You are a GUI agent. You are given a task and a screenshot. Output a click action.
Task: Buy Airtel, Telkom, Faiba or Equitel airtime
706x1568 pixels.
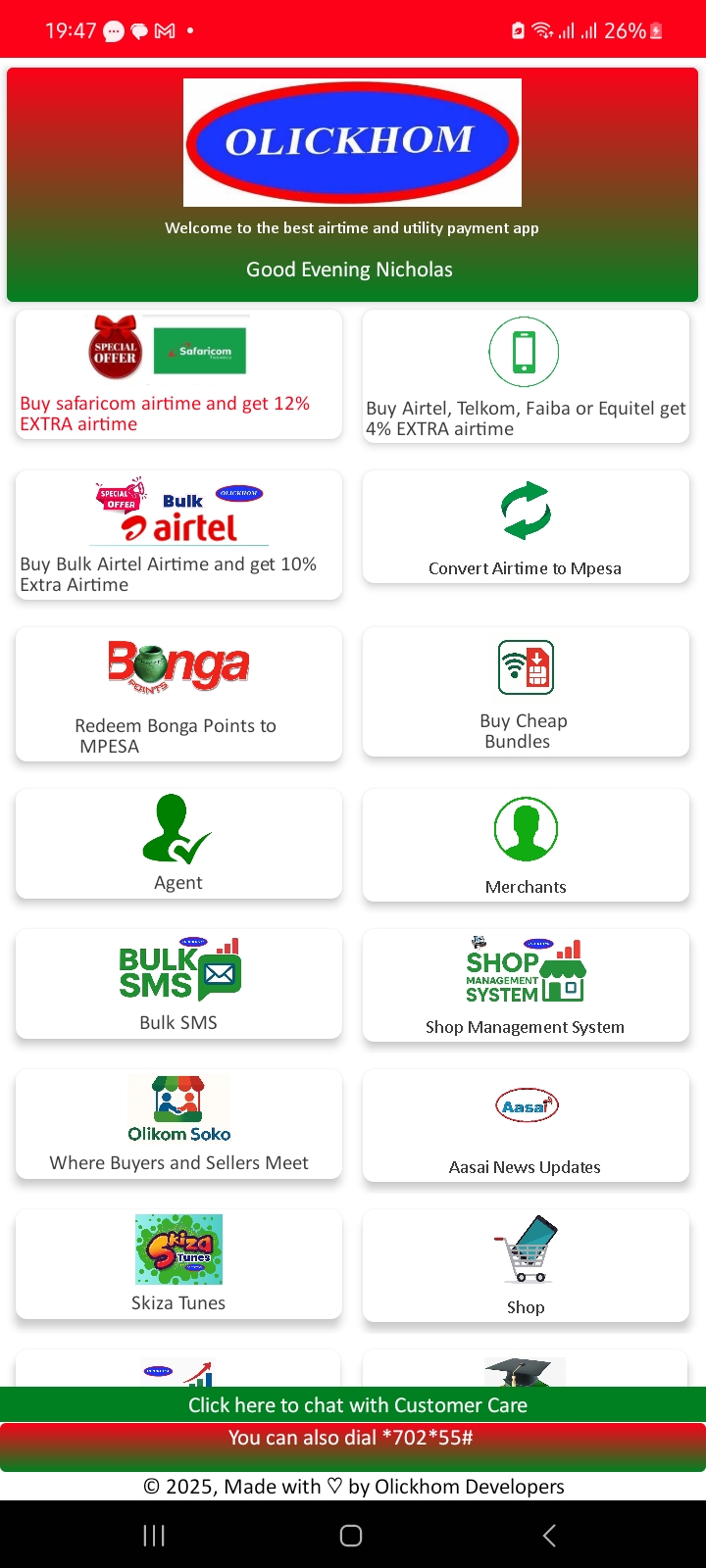(526, 377)
